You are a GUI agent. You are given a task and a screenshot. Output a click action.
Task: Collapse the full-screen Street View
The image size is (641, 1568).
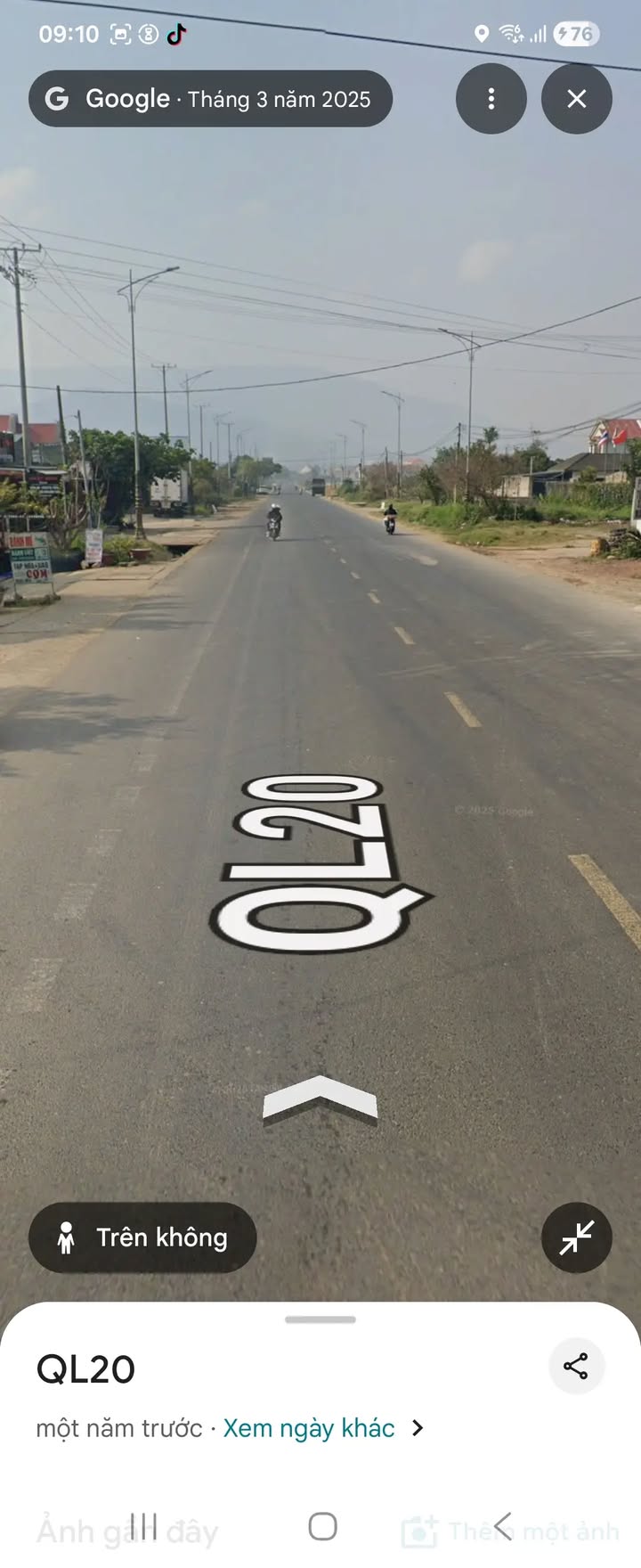coord(576,1237)
